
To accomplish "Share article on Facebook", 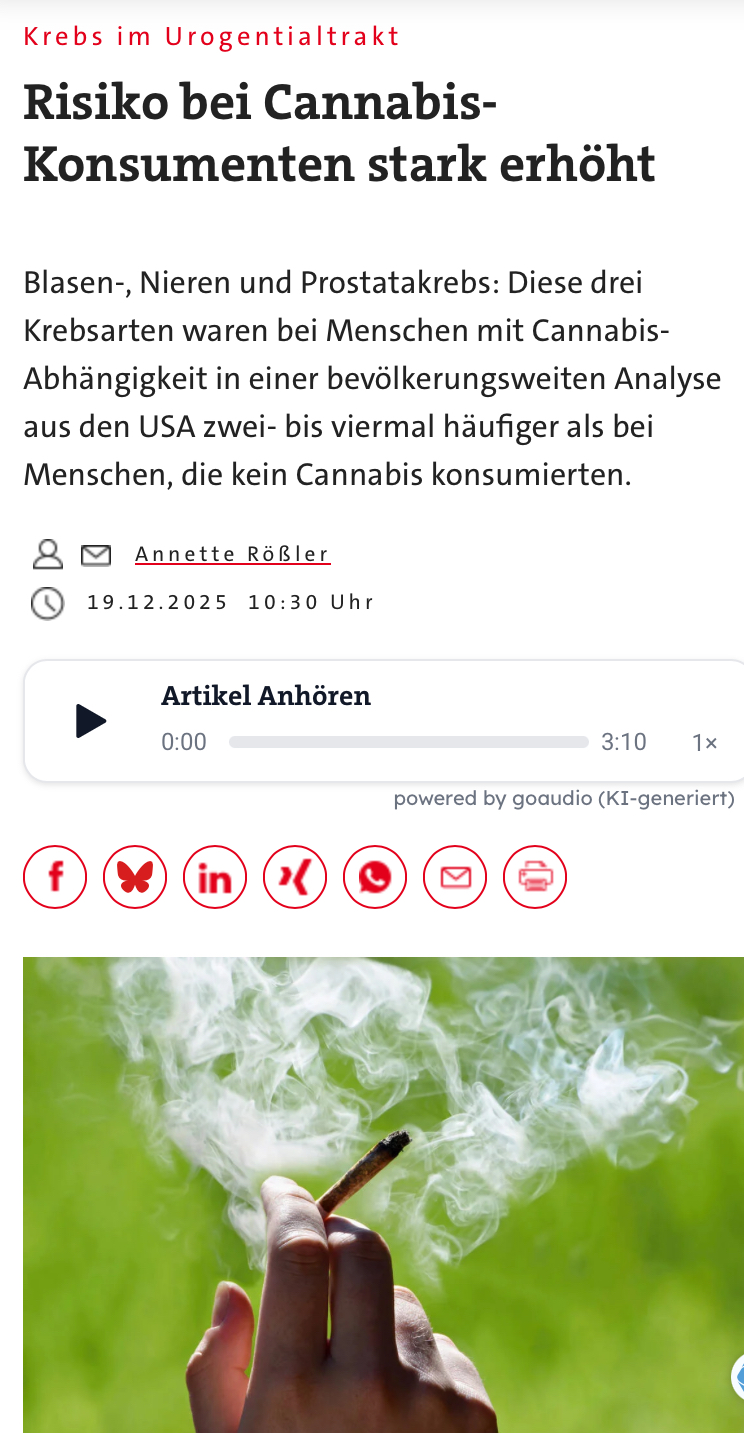I will (55, 877).
